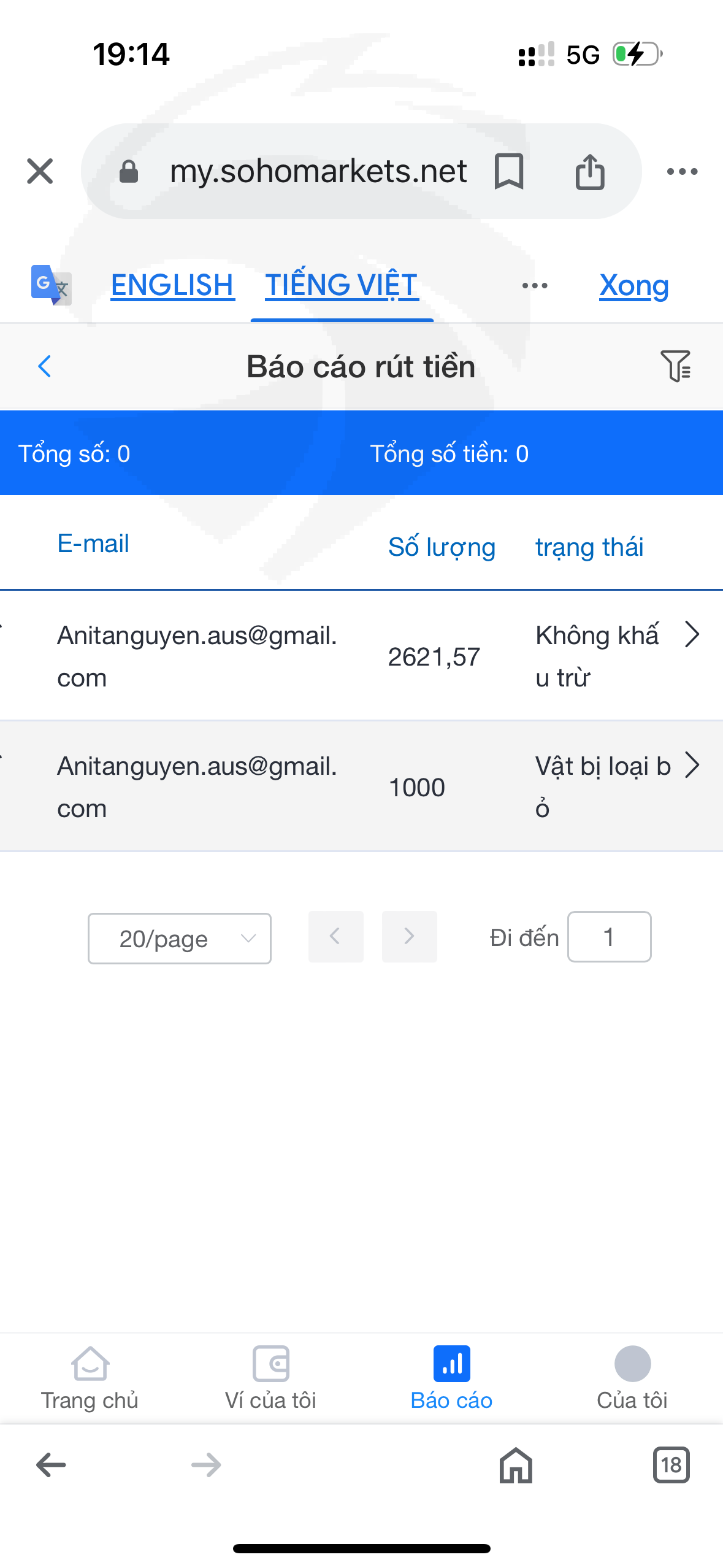Switch translation to ENGLISH

pos(172,286)
